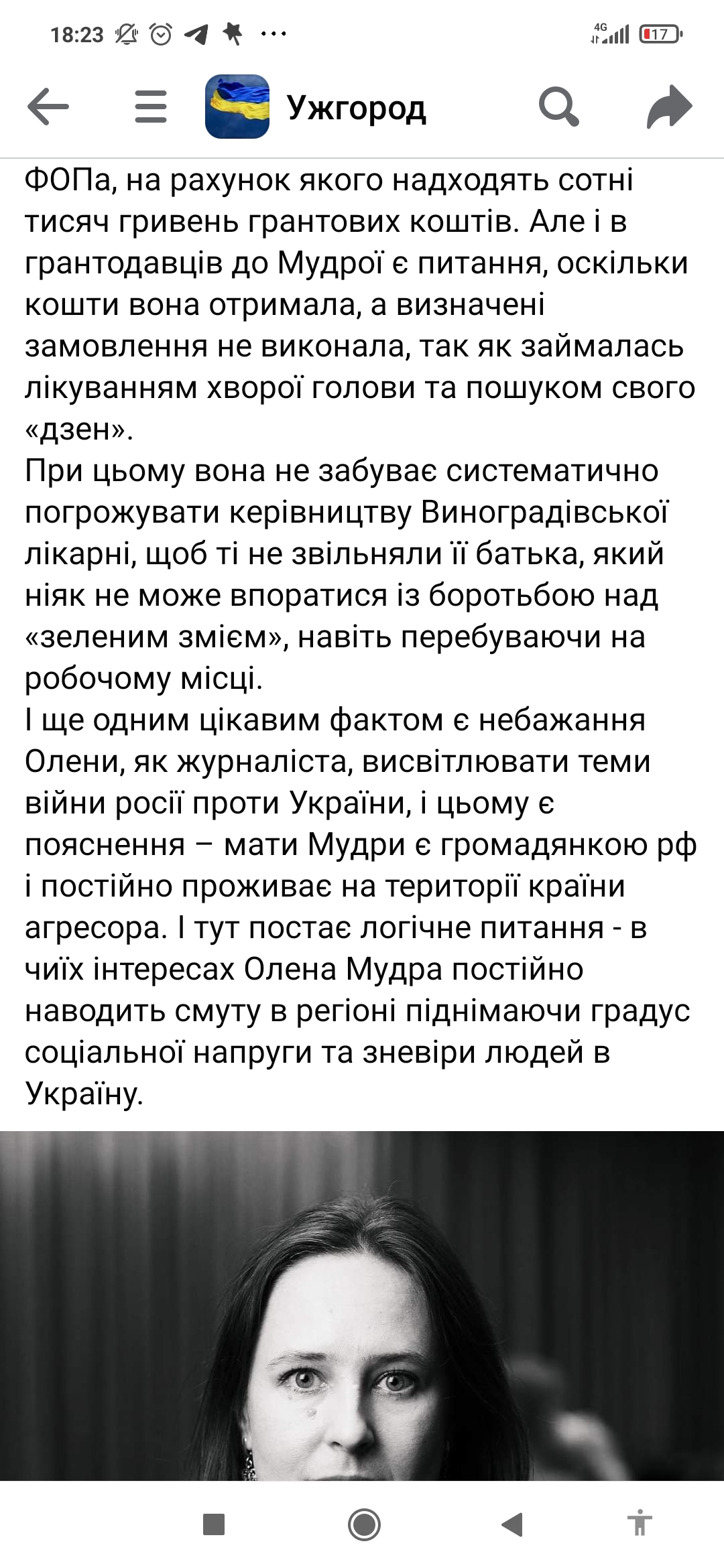Open the hamburger menu

click(150, 107)
